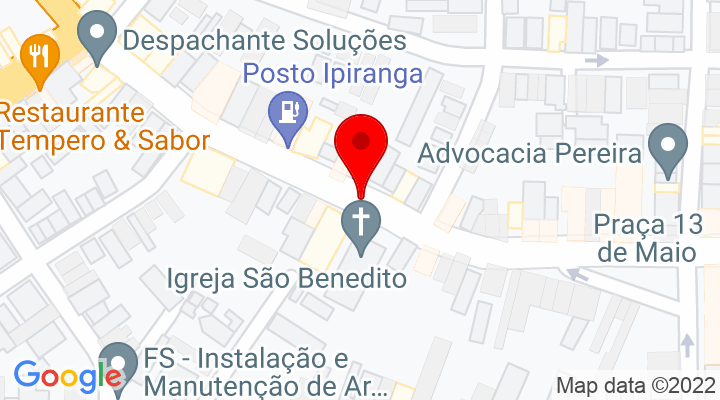720x400 pixels.
Task: Select the Advocacia Pereira place marker
Action: pyautogui.click(x=667, y=151)
